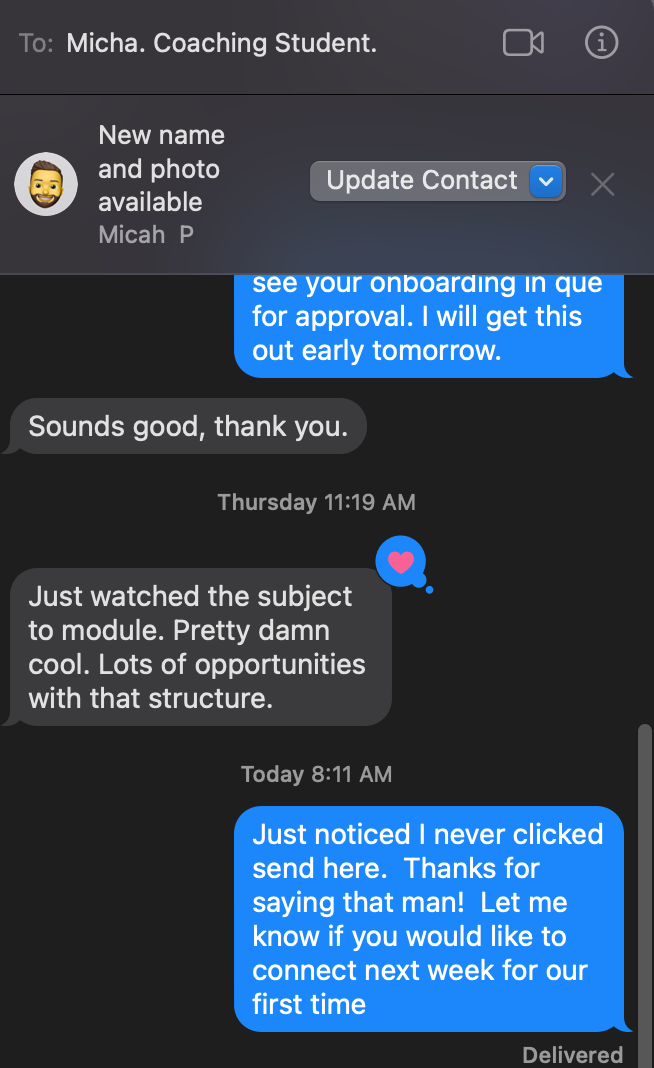
Task: Expand the Update Contact dropdown arrow
Action: coord(545,181)
